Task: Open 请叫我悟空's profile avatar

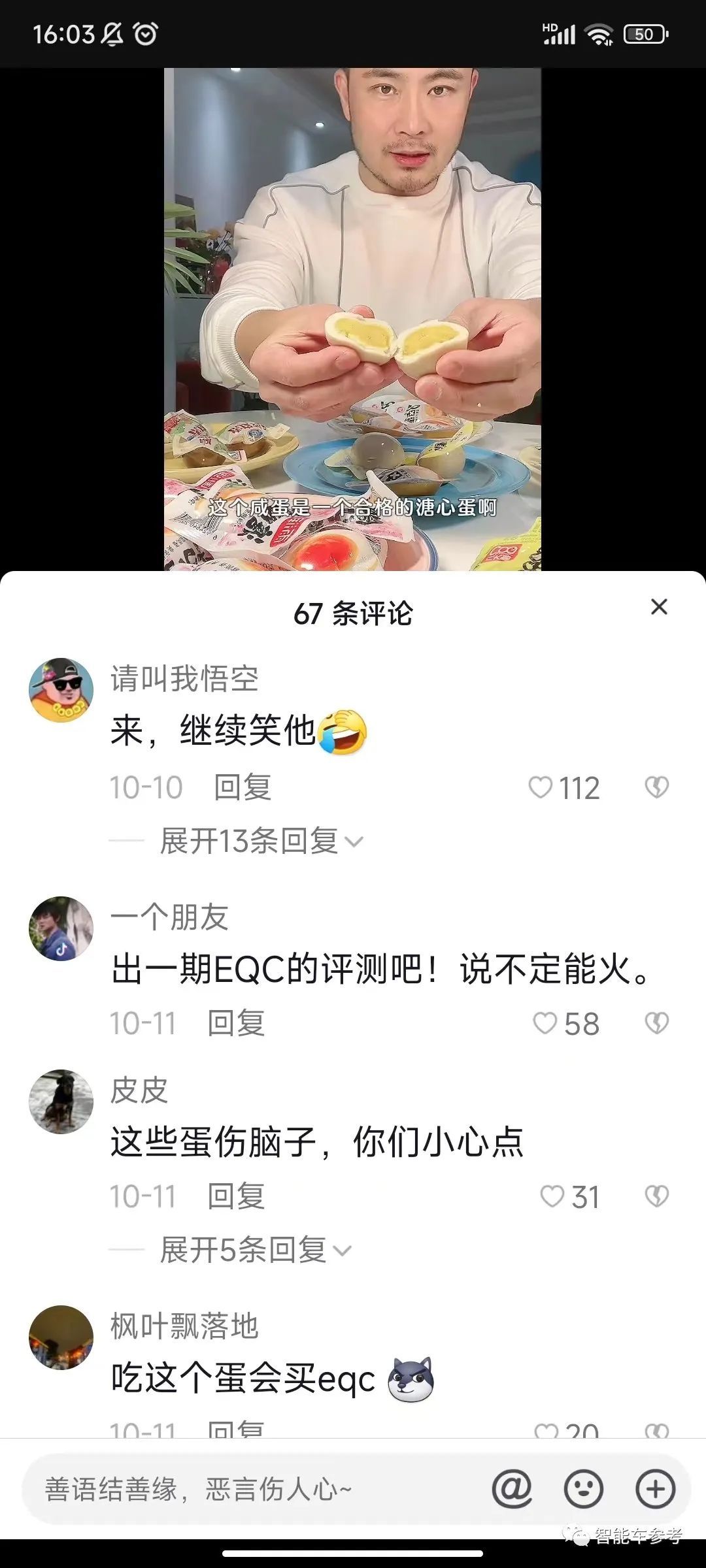Action: (x=61, y=690)
